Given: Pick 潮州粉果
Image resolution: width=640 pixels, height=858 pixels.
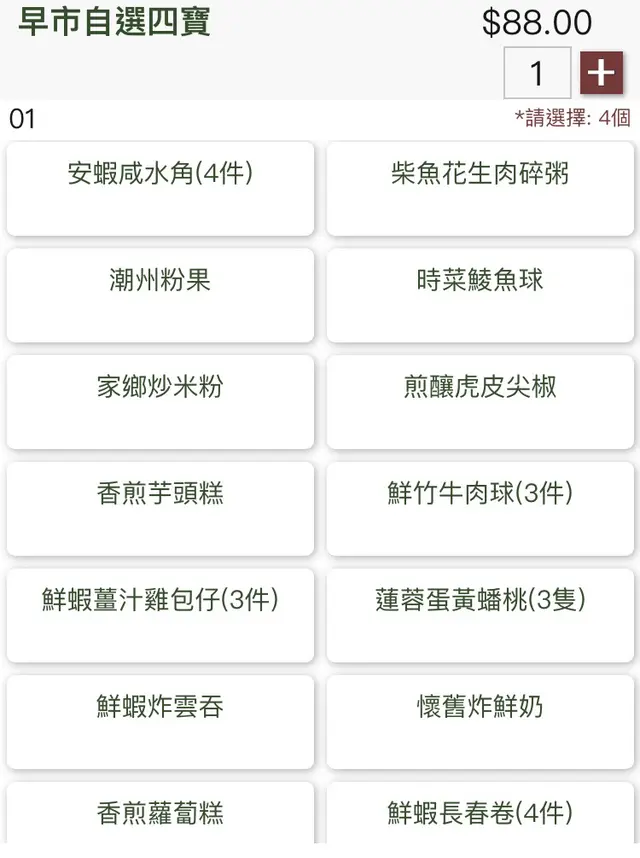Looking at the screenshot, I should pyautogui.click(x=160, y=295).
